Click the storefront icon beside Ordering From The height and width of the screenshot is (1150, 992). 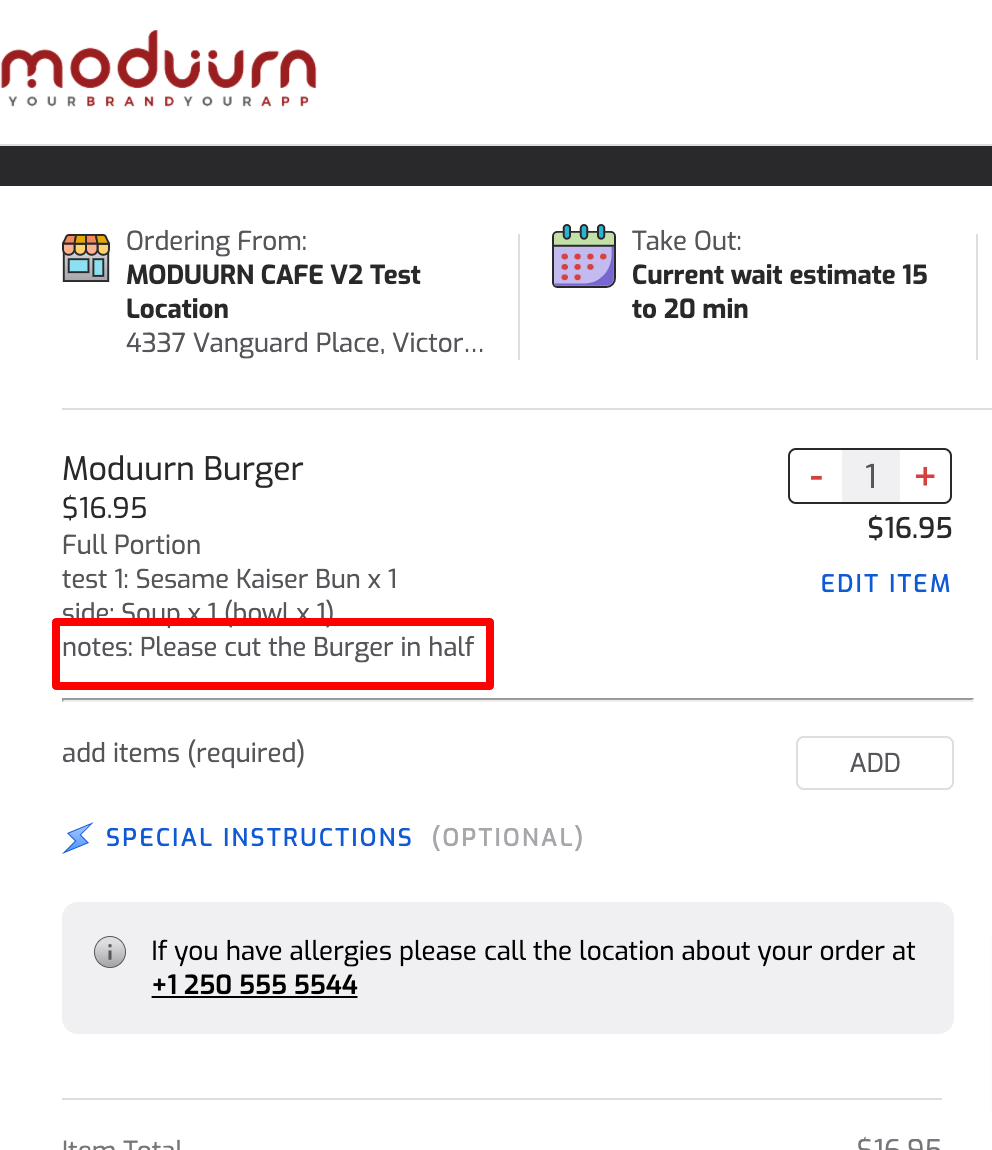(x=86, y=258)
